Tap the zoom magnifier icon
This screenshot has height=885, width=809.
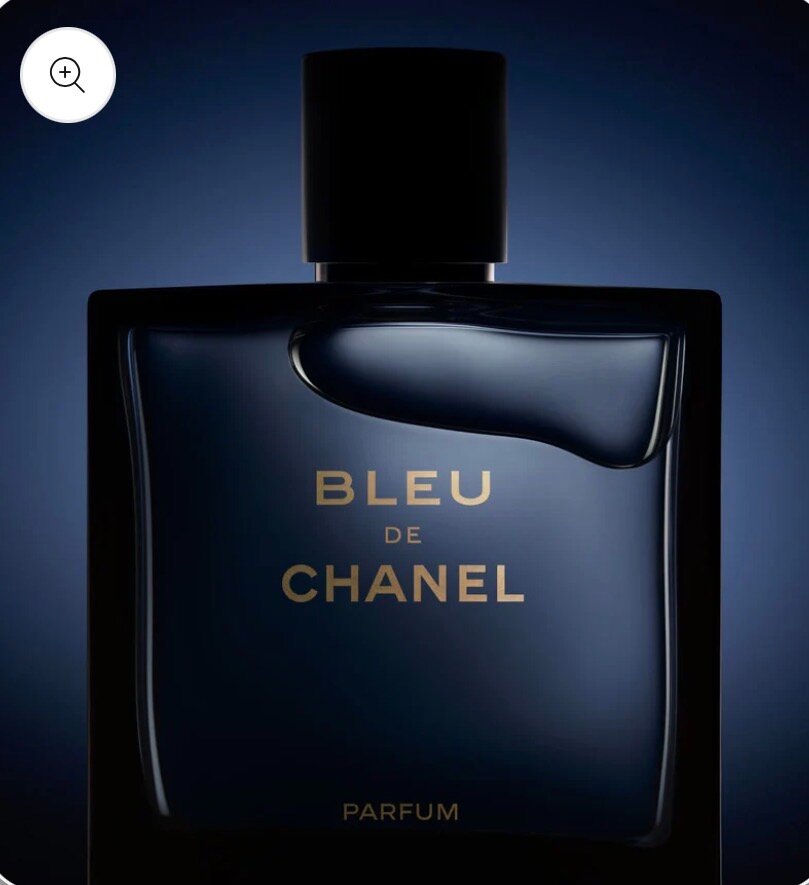pyautogui.click(x=68, y=75)
